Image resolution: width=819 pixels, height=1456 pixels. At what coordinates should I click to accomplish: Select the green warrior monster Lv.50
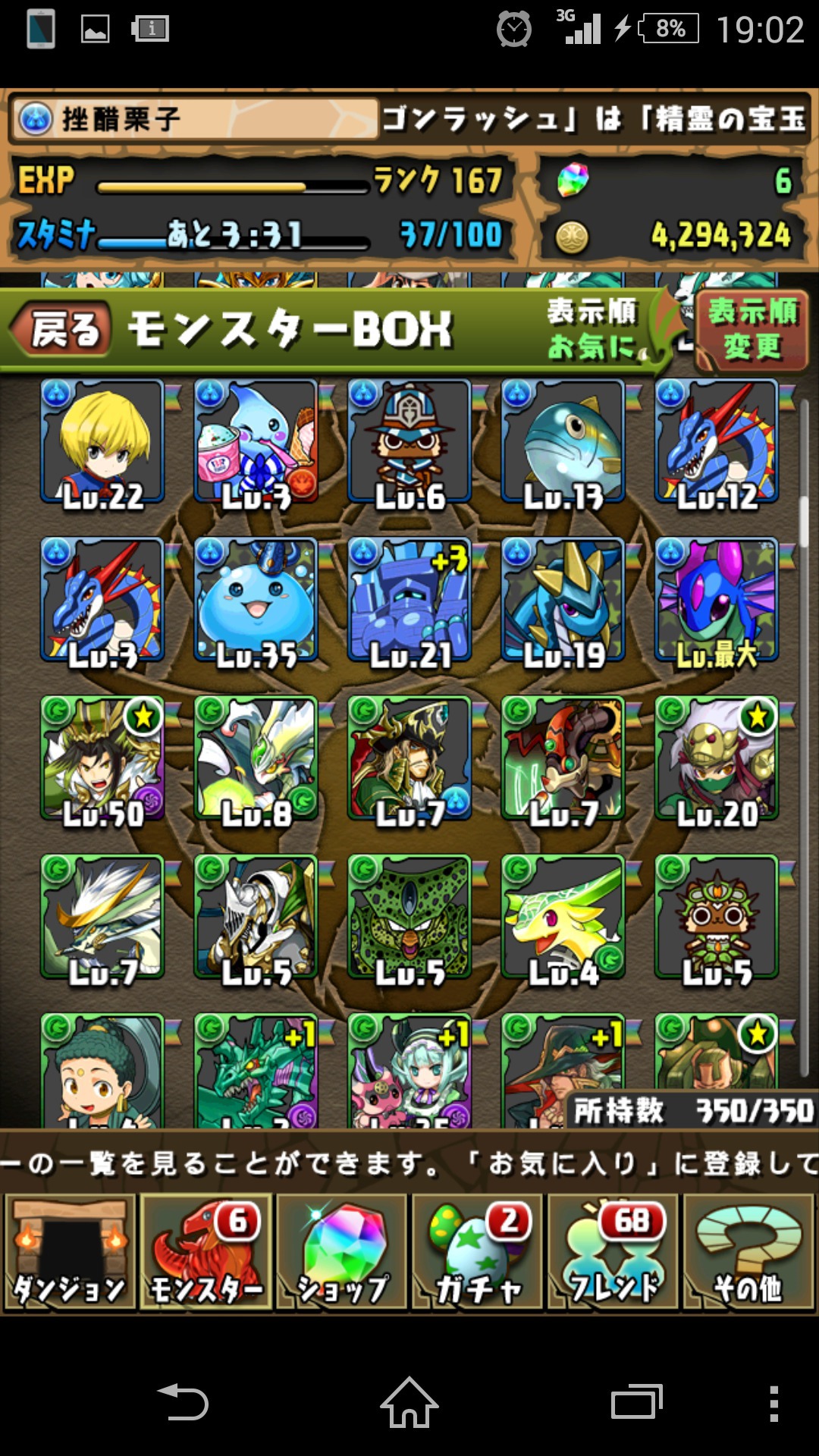(x=102, y=758)
